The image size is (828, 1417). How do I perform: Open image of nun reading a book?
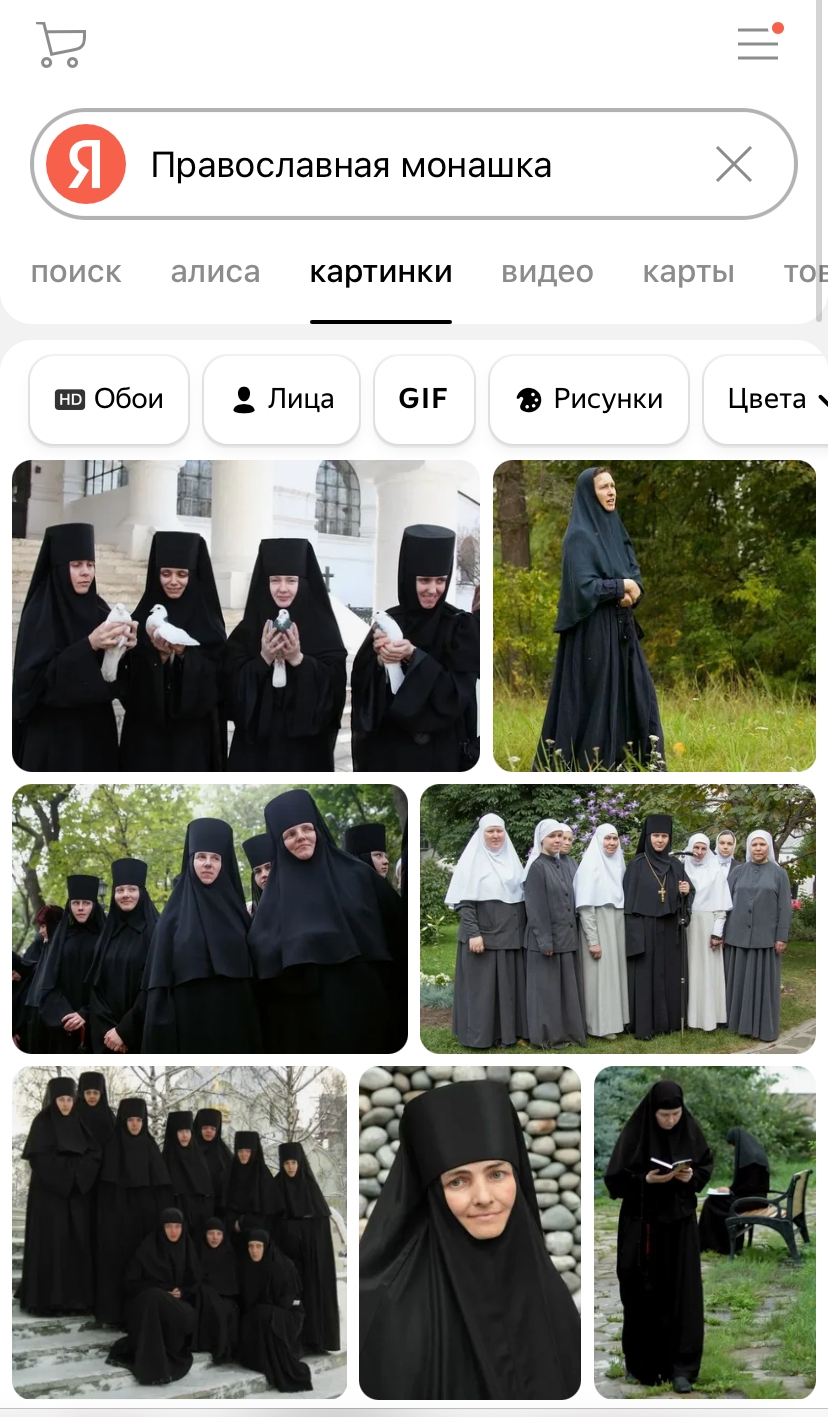705,1233
